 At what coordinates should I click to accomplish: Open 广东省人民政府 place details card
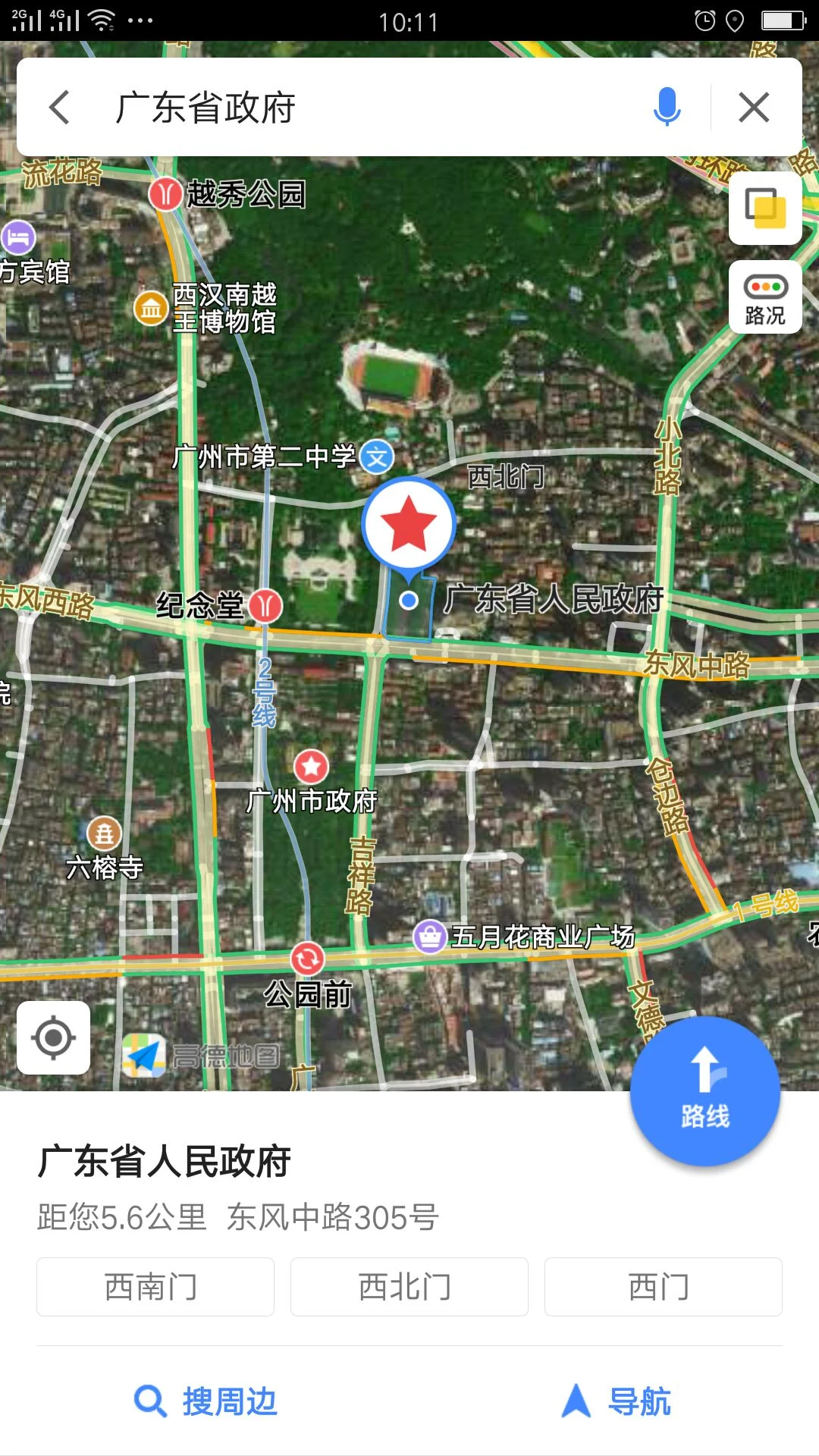[x=164, y=1162]
